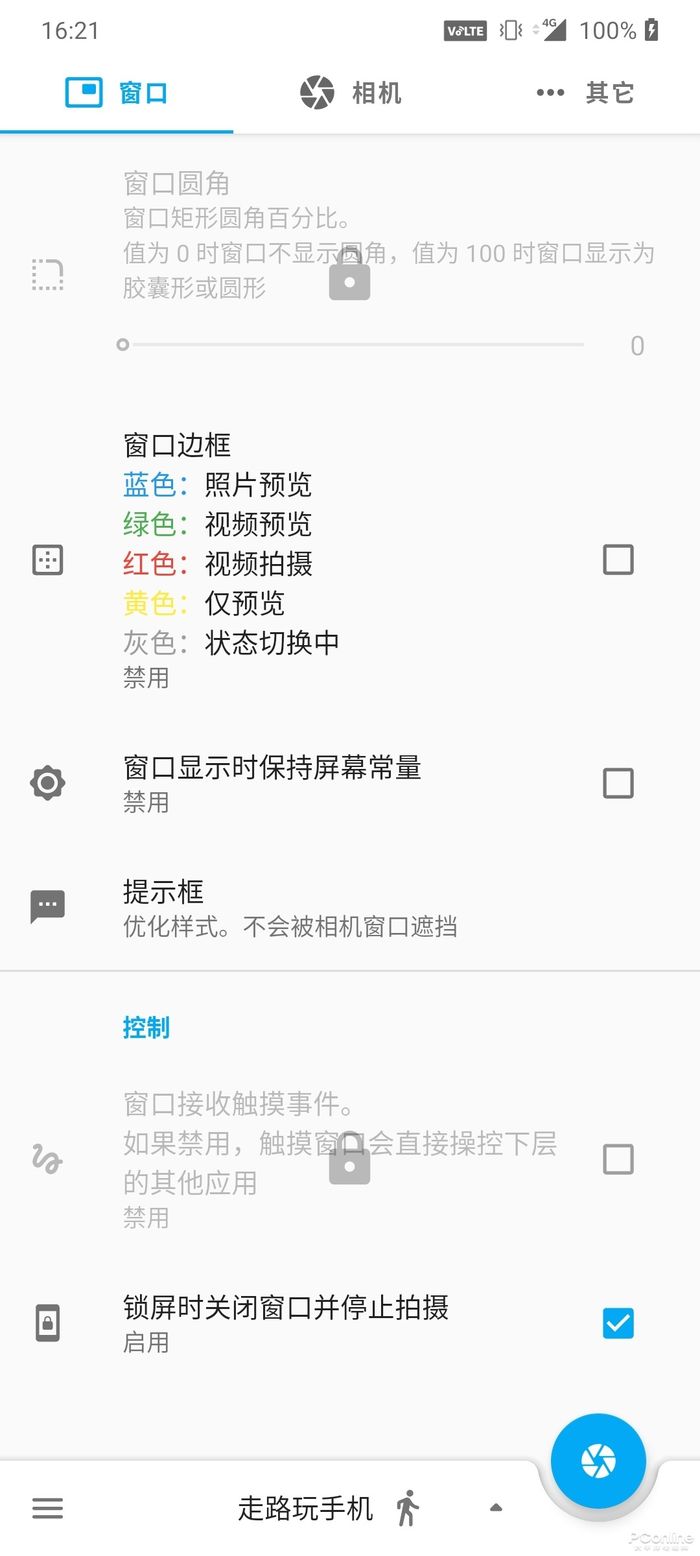Expand the 走路玩手机 profile selector
Image resolution: width=700 pixels, height=1556 pixels.
pos(496,1508)
